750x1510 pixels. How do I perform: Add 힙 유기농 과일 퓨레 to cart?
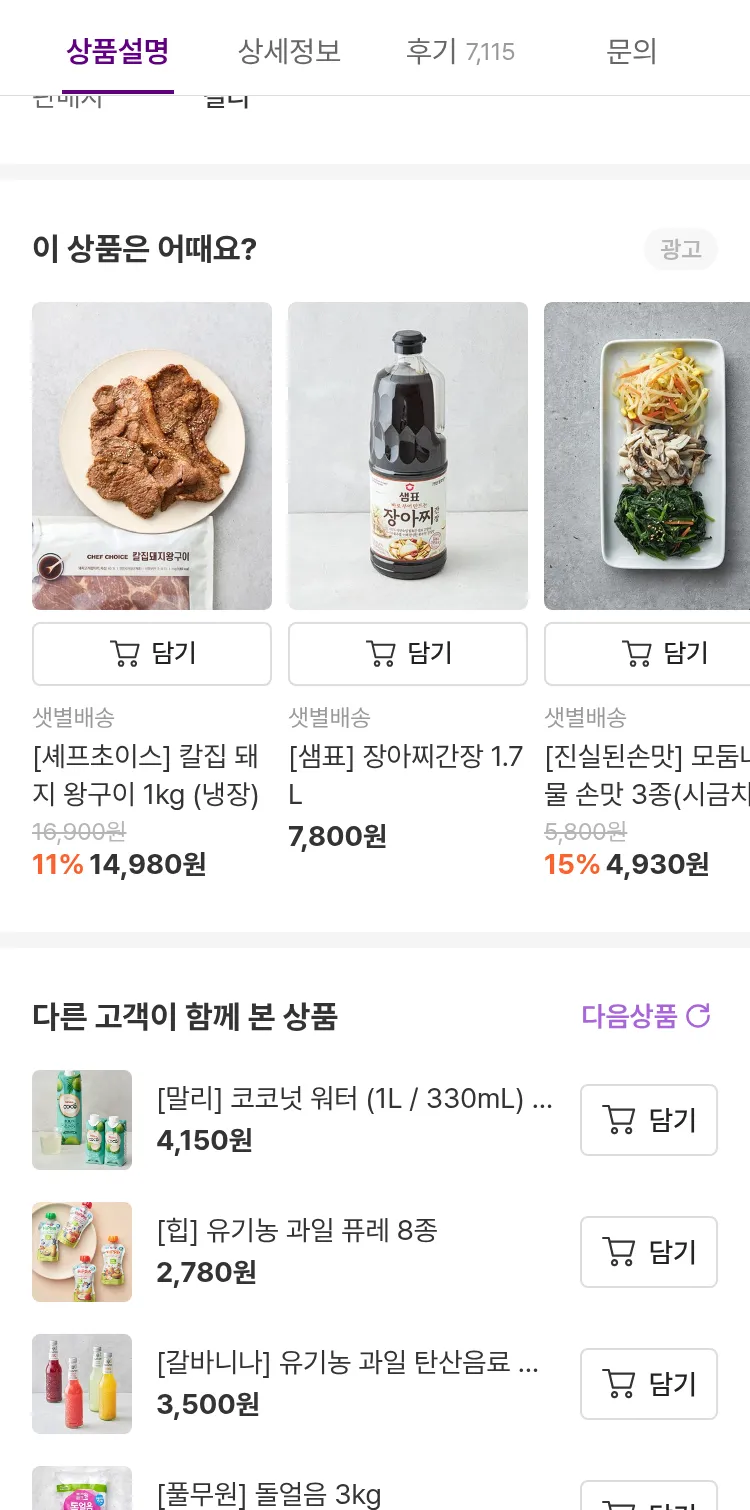pyautogui.click(x=649, y=1252)
